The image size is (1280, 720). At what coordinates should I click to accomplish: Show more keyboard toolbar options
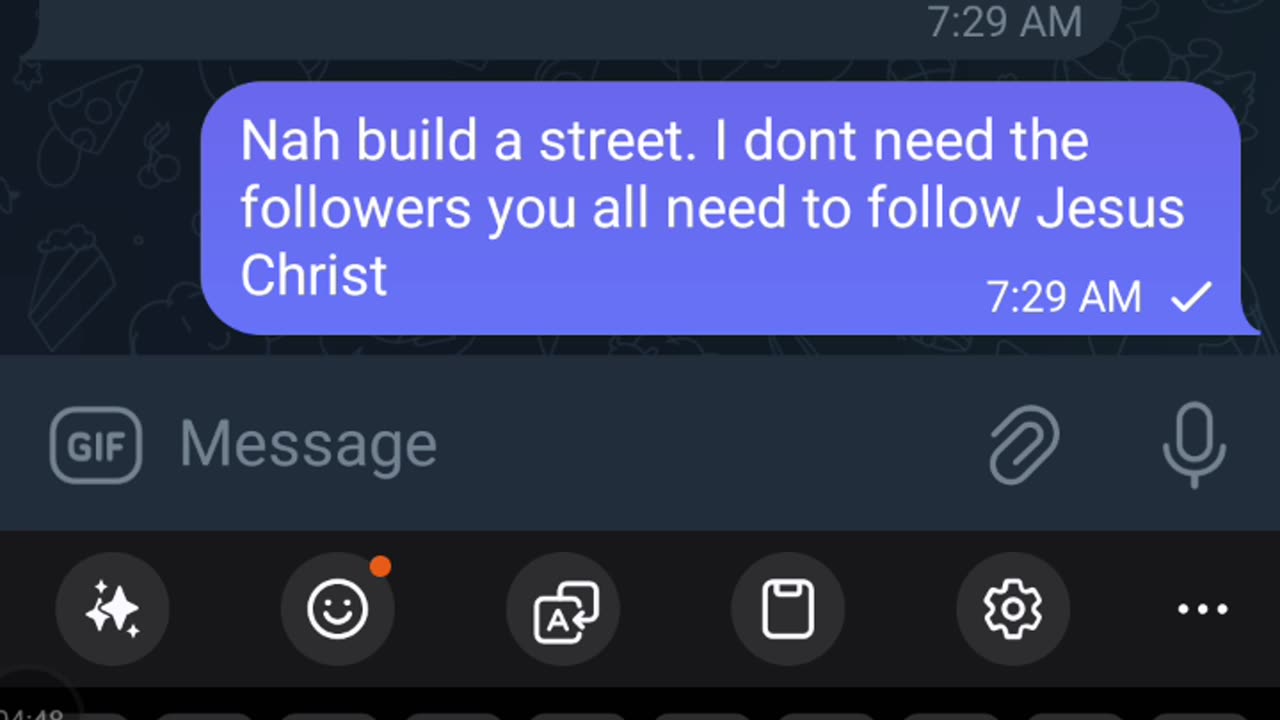point(1202,609)
